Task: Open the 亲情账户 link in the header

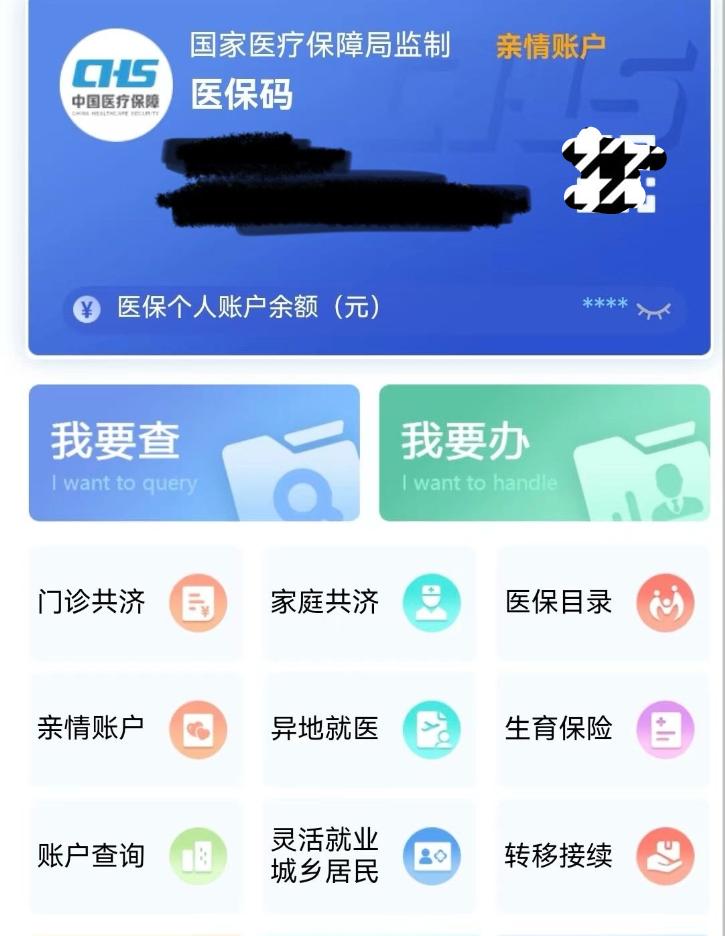Action: (x=549, y=45)
